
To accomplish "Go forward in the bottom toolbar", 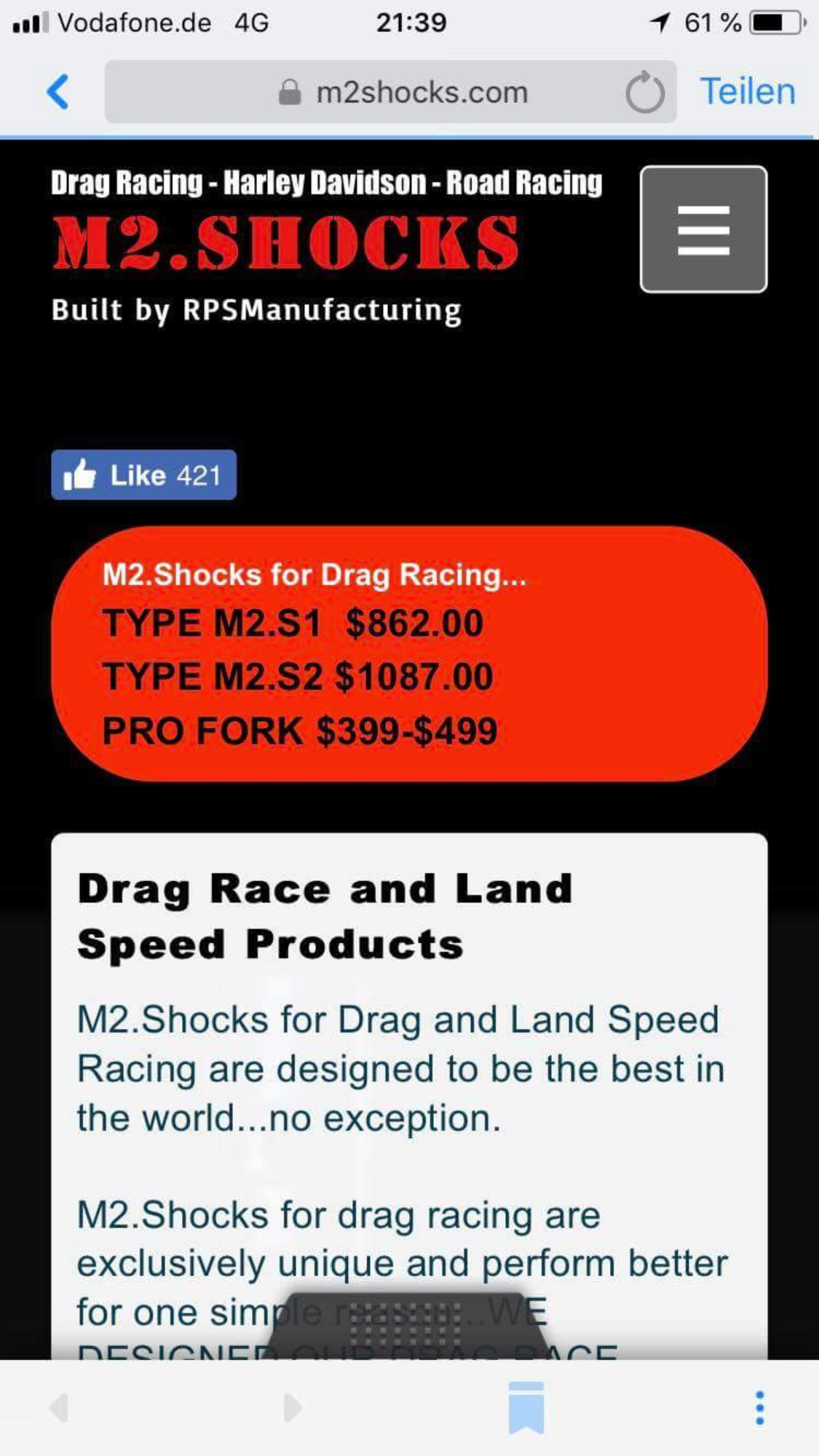I will click(x=292, y=1407).
